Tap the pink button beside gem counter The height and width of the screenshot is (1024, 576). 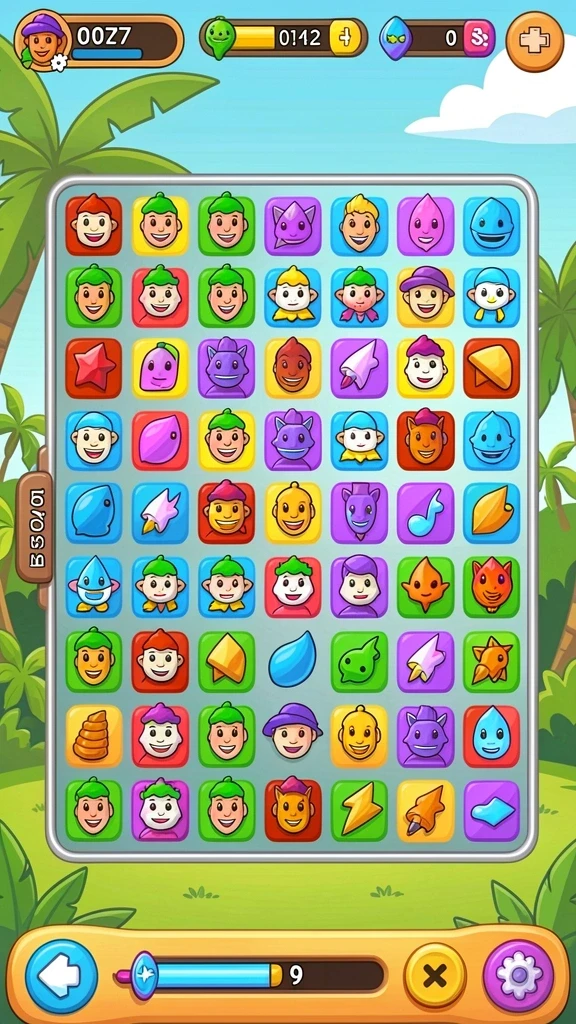[x=479, y=38]
